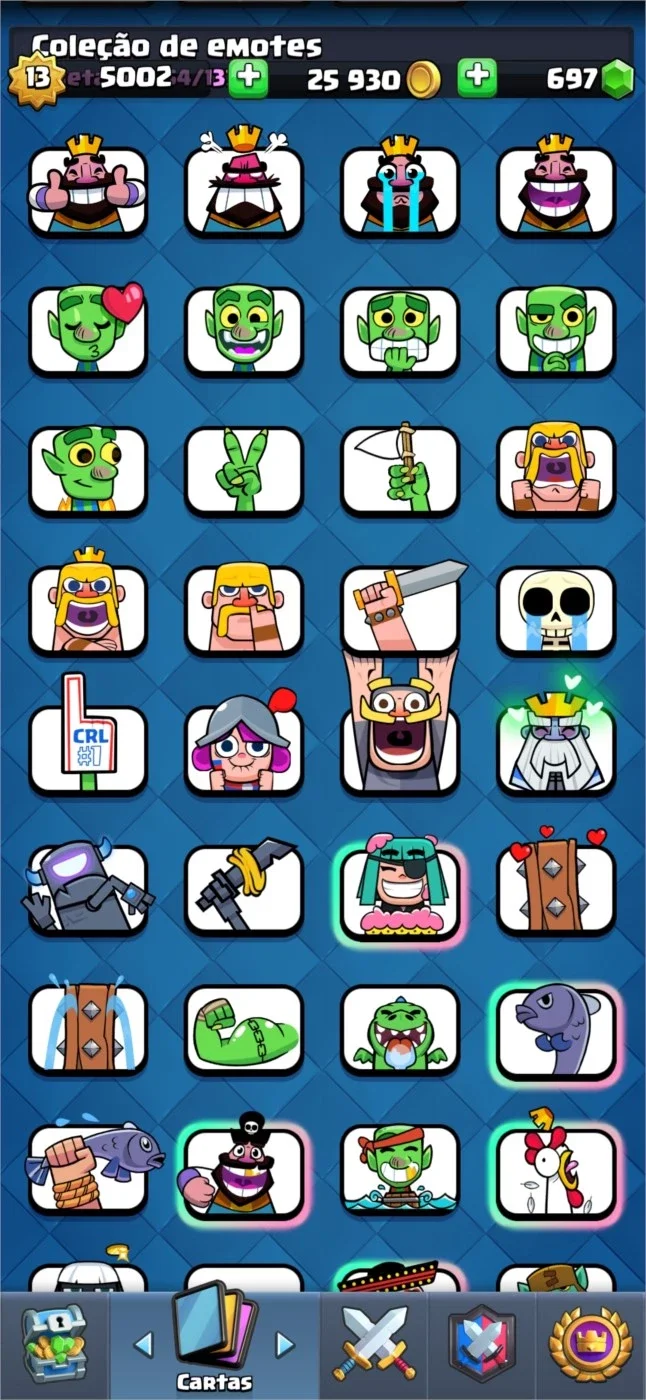
Task: Select the crying skeleton skull emote
Action: point(556,608)
